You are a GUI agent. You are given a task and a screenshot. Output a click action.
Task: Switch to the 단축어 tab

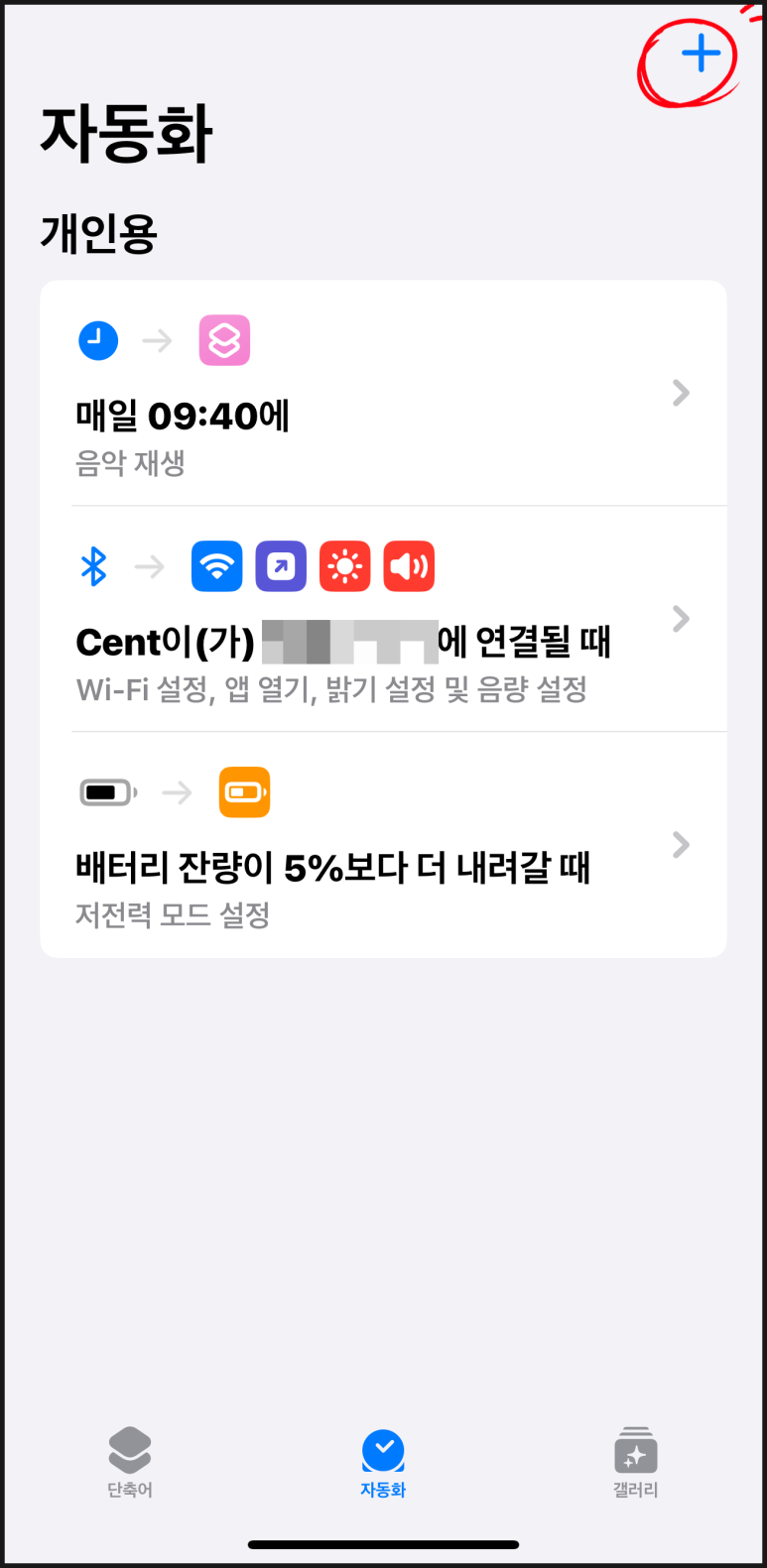pos(130,1462)
